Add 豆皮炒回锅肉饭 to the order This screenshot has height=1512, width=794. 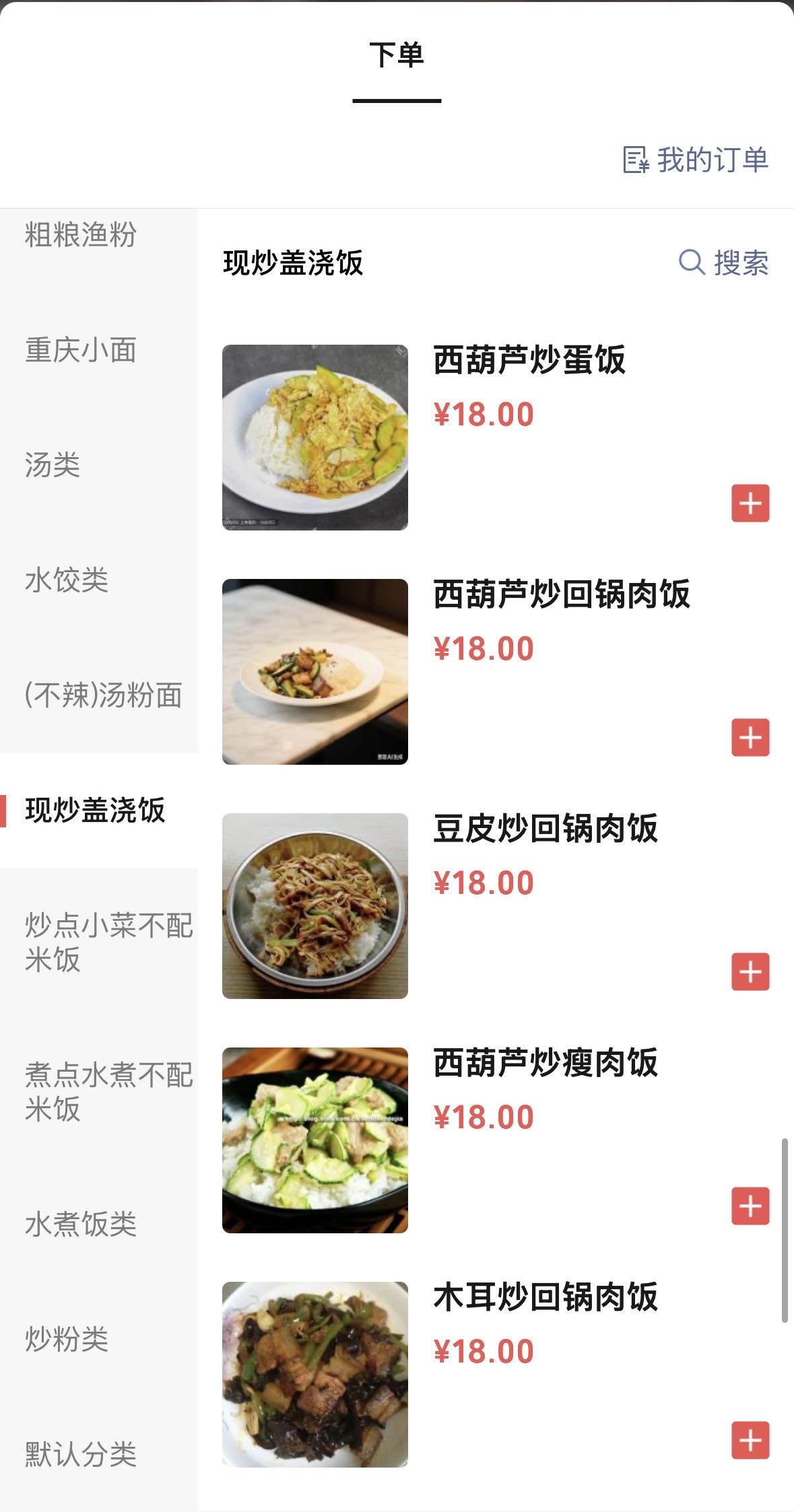750,972
